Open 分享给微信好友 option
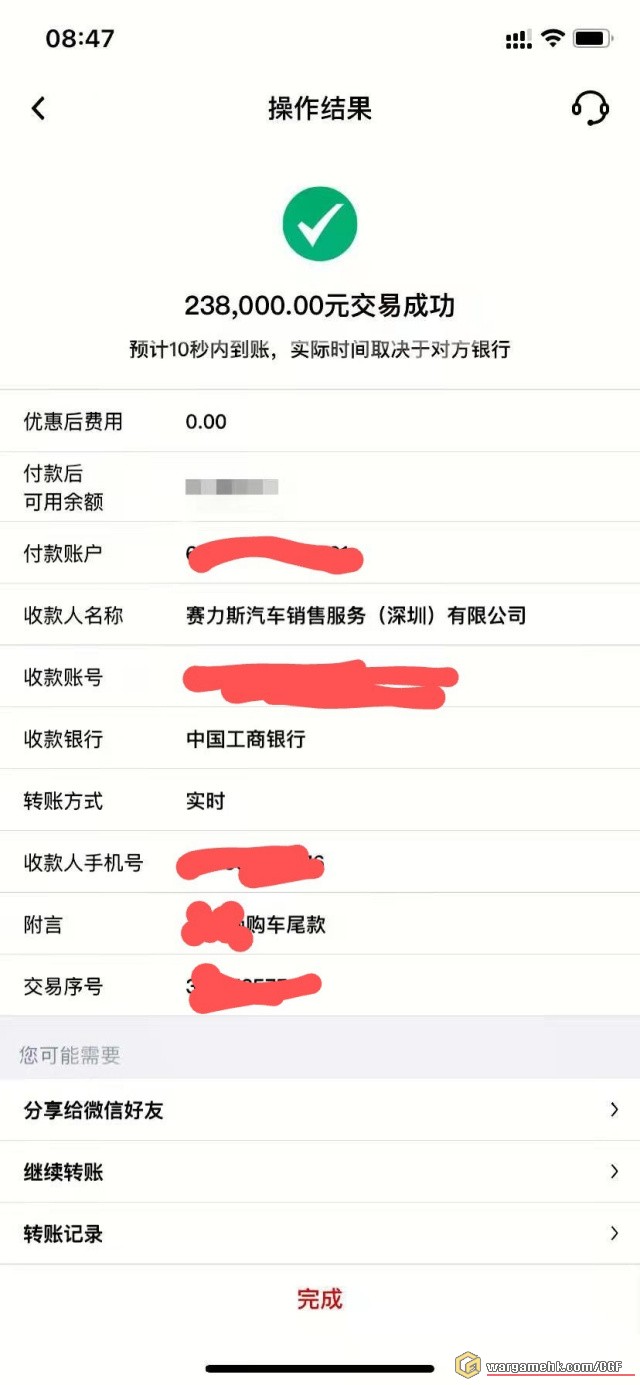640x1385 pixels. point(320,1110)
